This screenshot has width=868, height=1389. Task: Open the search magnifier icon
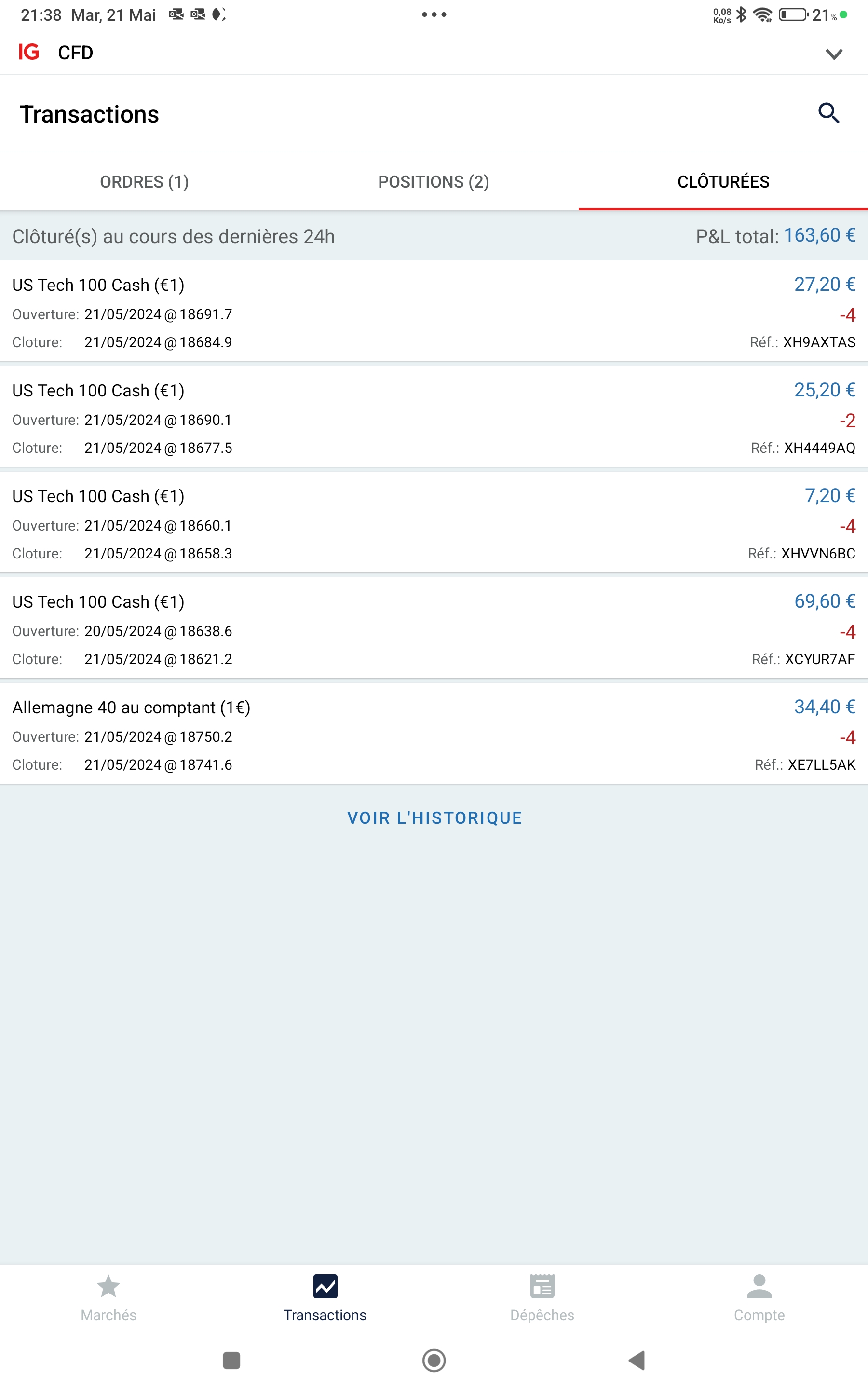tap(828, 113)
